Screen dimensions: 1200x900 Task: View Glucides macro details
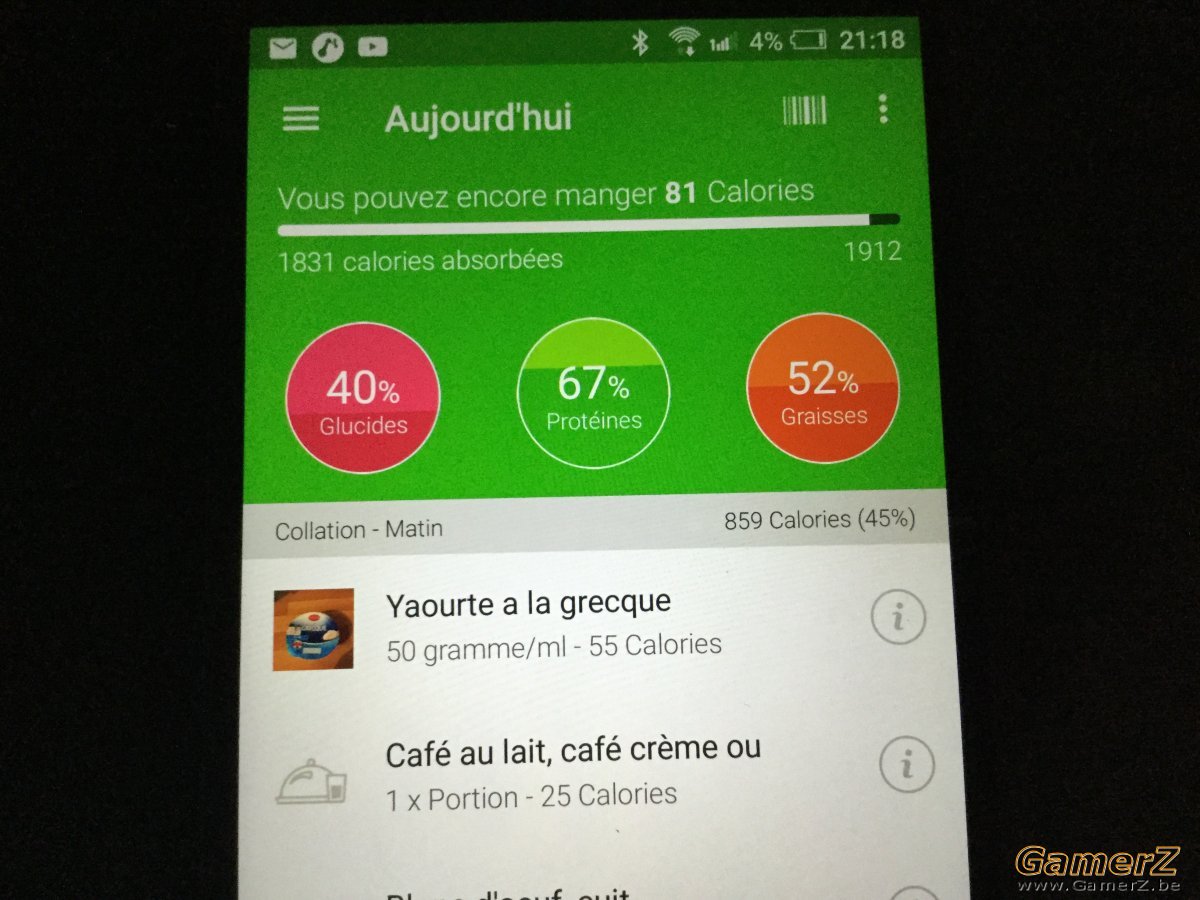(363, 397)
